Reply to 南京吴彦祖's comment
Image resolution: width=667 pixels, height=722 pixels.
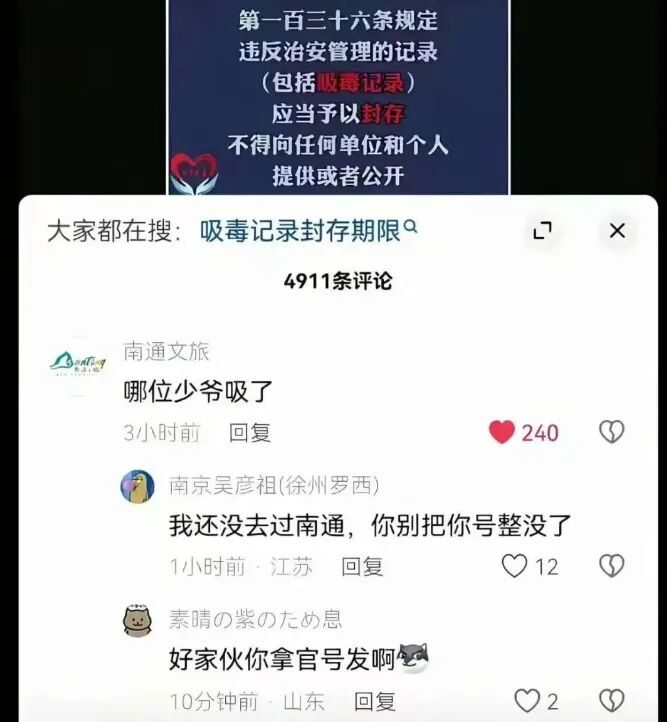[362, 566]
